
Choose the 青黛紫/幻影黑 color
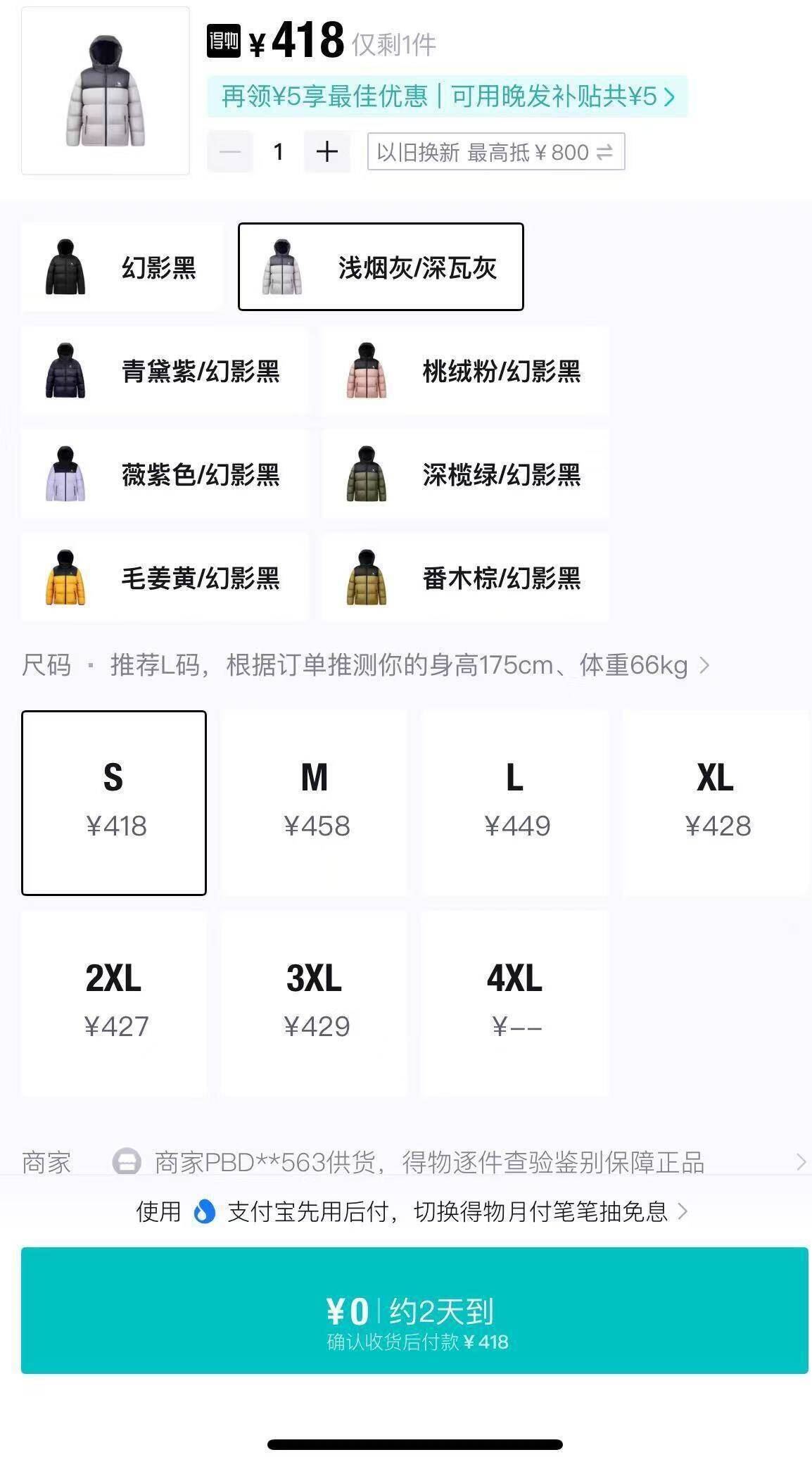[164, 371]
